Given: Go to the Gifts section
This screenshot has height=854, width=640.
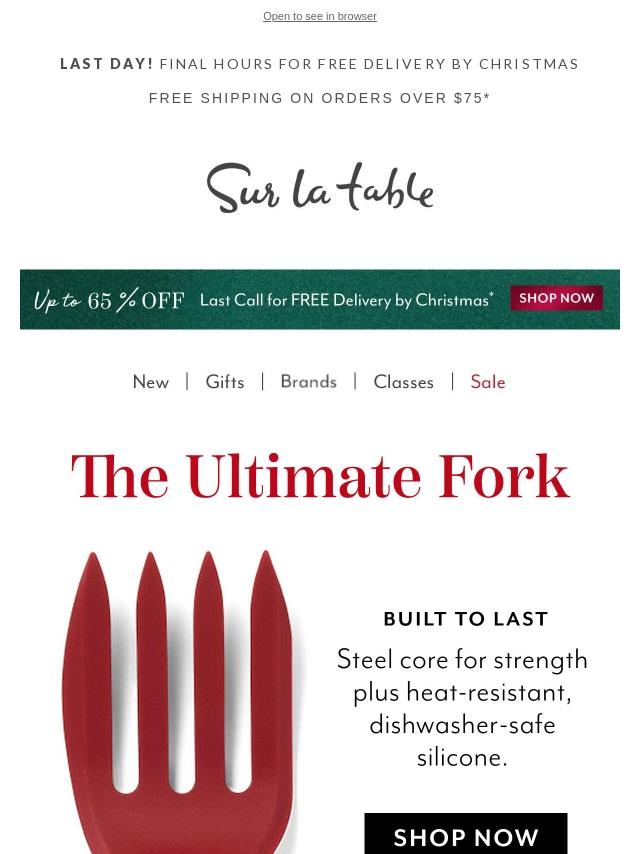Looking at the screenshot, I should (x=225, y=382).
